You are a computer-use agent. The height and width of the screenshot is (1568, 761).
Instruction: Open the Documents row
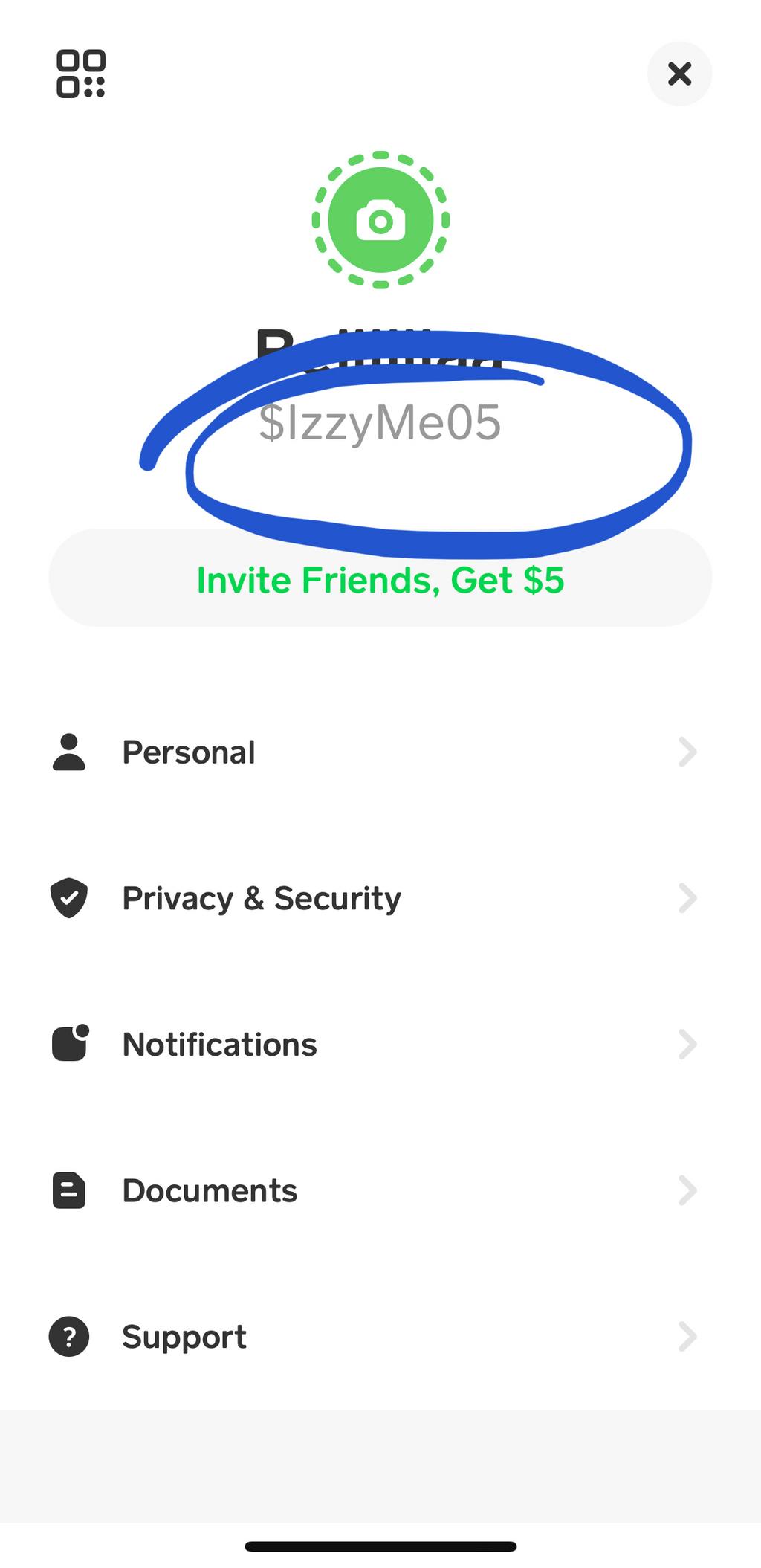[x=380, y=1190]
